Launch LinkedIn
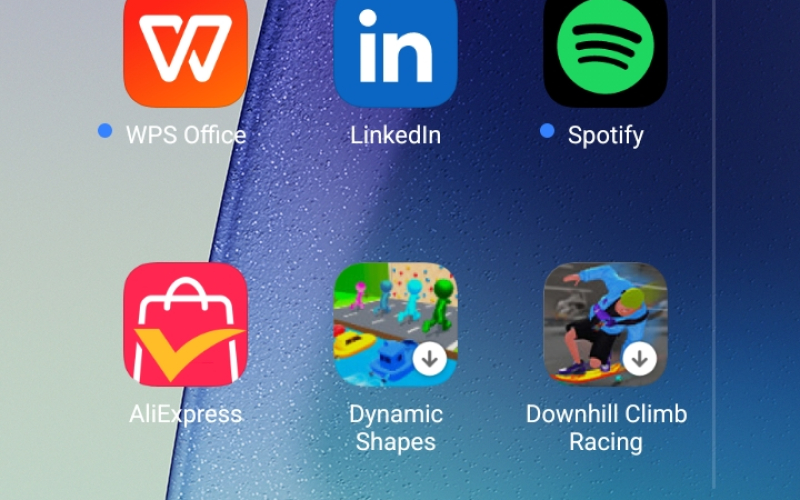 [x=395, y=50]
